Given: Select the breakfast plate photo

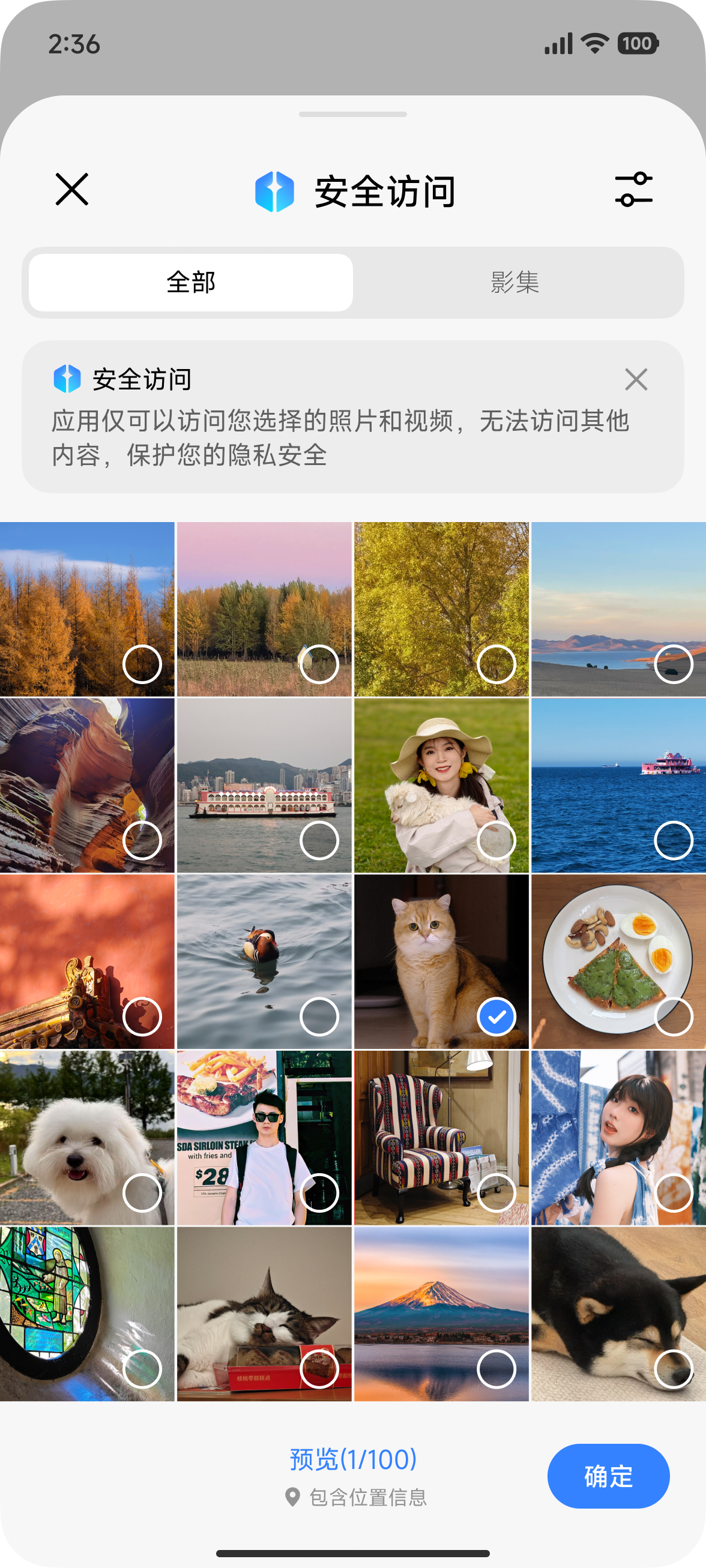Looking at the screenshot, I should point(673,1017).
